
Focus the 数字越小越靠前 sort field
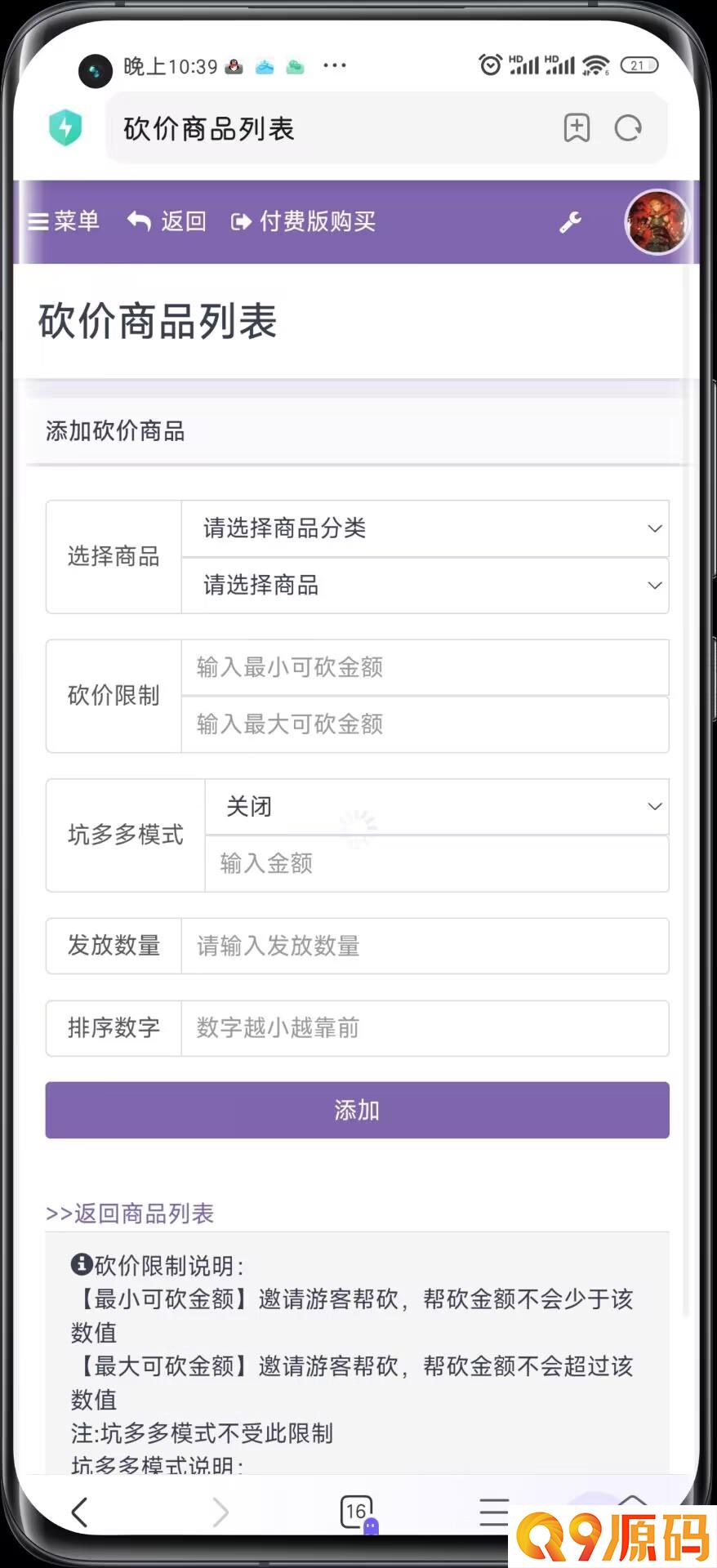pos(425,1028)
